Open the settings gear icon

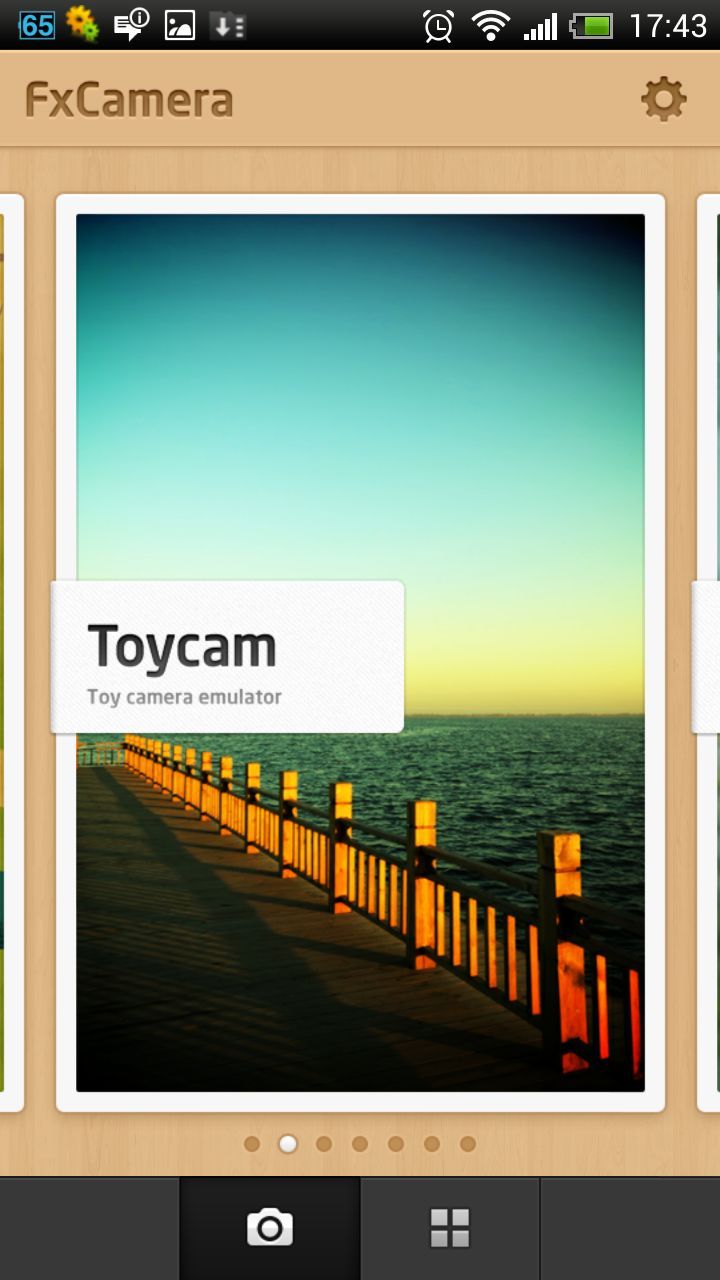663,100
